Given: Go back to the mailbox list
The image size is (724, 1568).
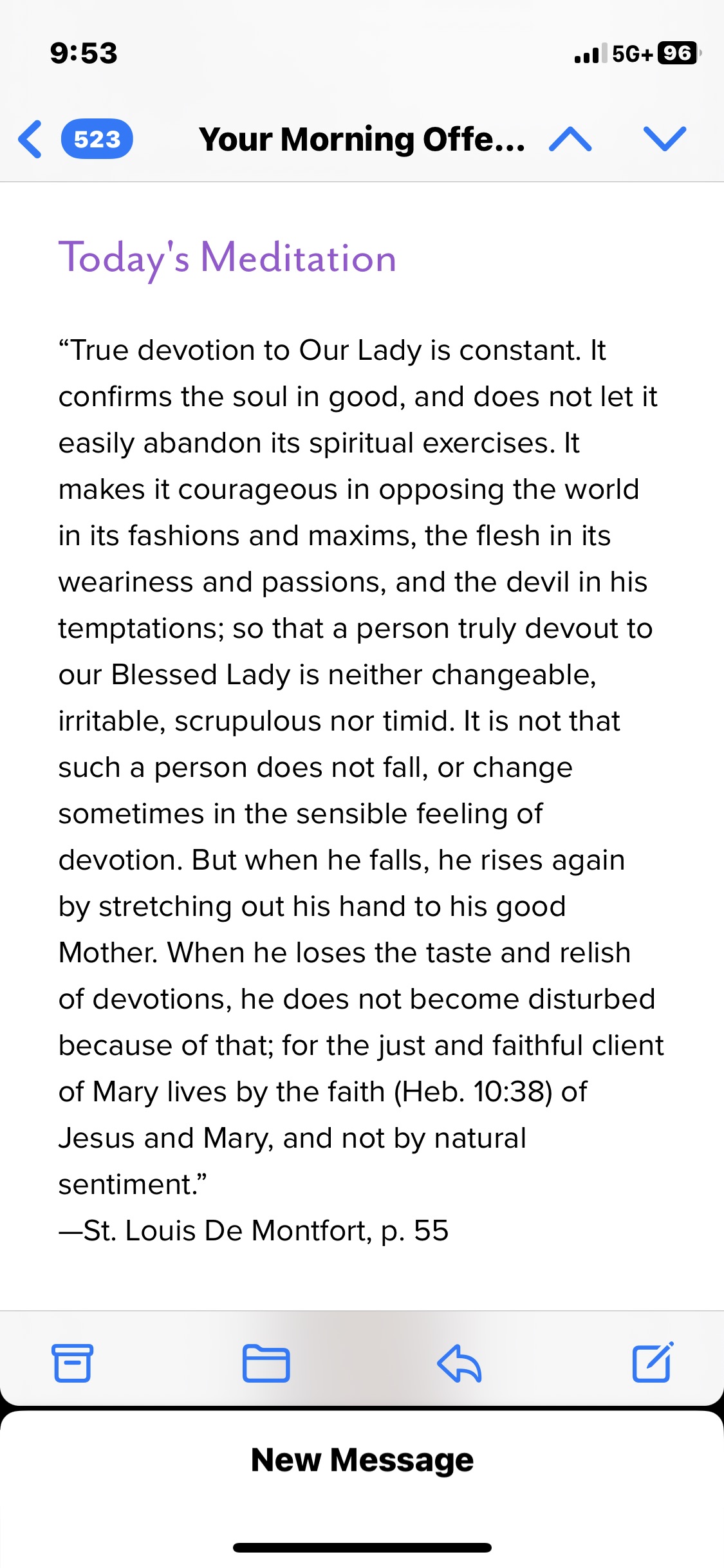Looking at the screenshot, I should click(31, 139).
